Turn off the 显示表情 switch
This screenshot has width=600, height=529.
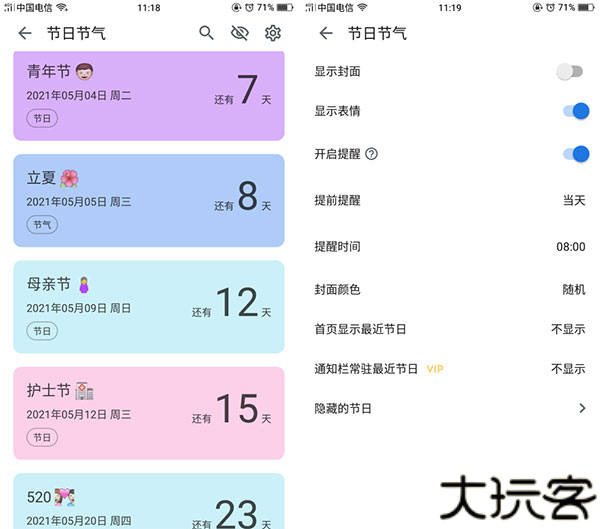coord(575,111)
